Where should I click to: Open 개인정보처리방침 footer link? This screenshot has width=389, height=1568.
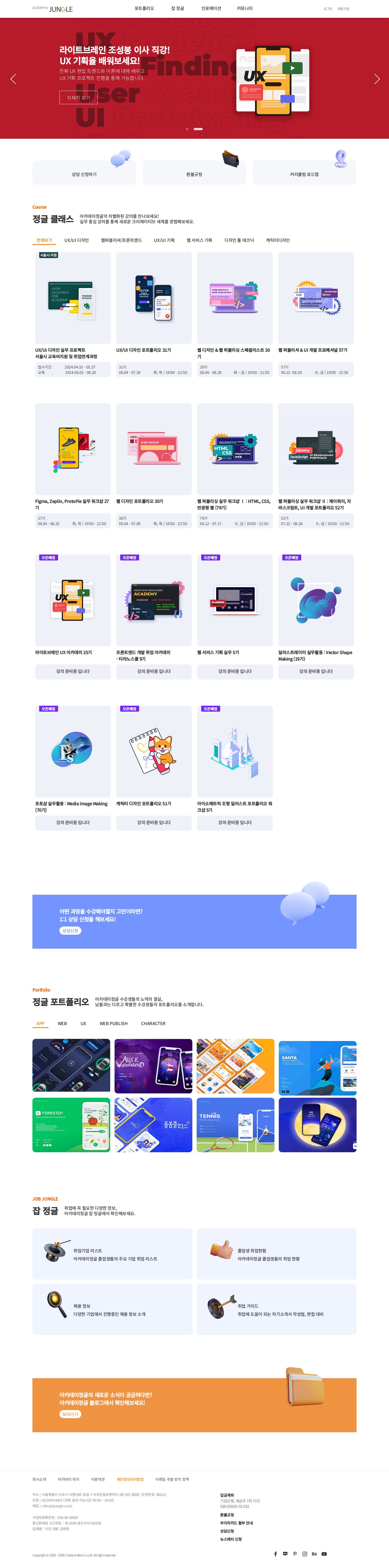tap(130, 1479)
